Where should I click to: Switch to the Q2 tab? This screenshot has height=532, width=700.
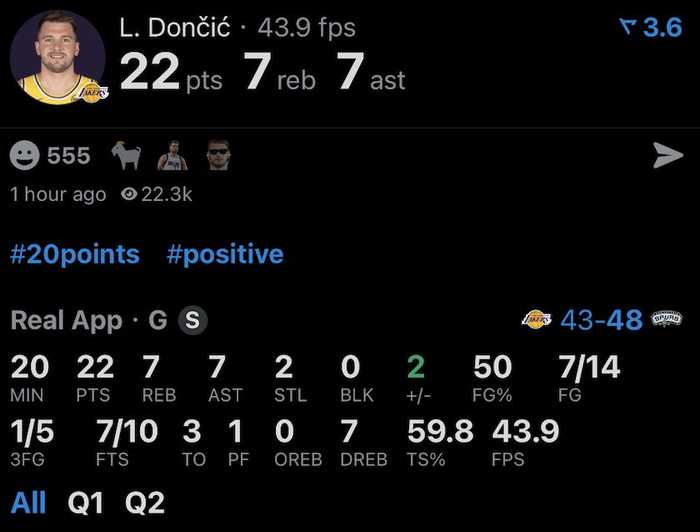(145, 502)
